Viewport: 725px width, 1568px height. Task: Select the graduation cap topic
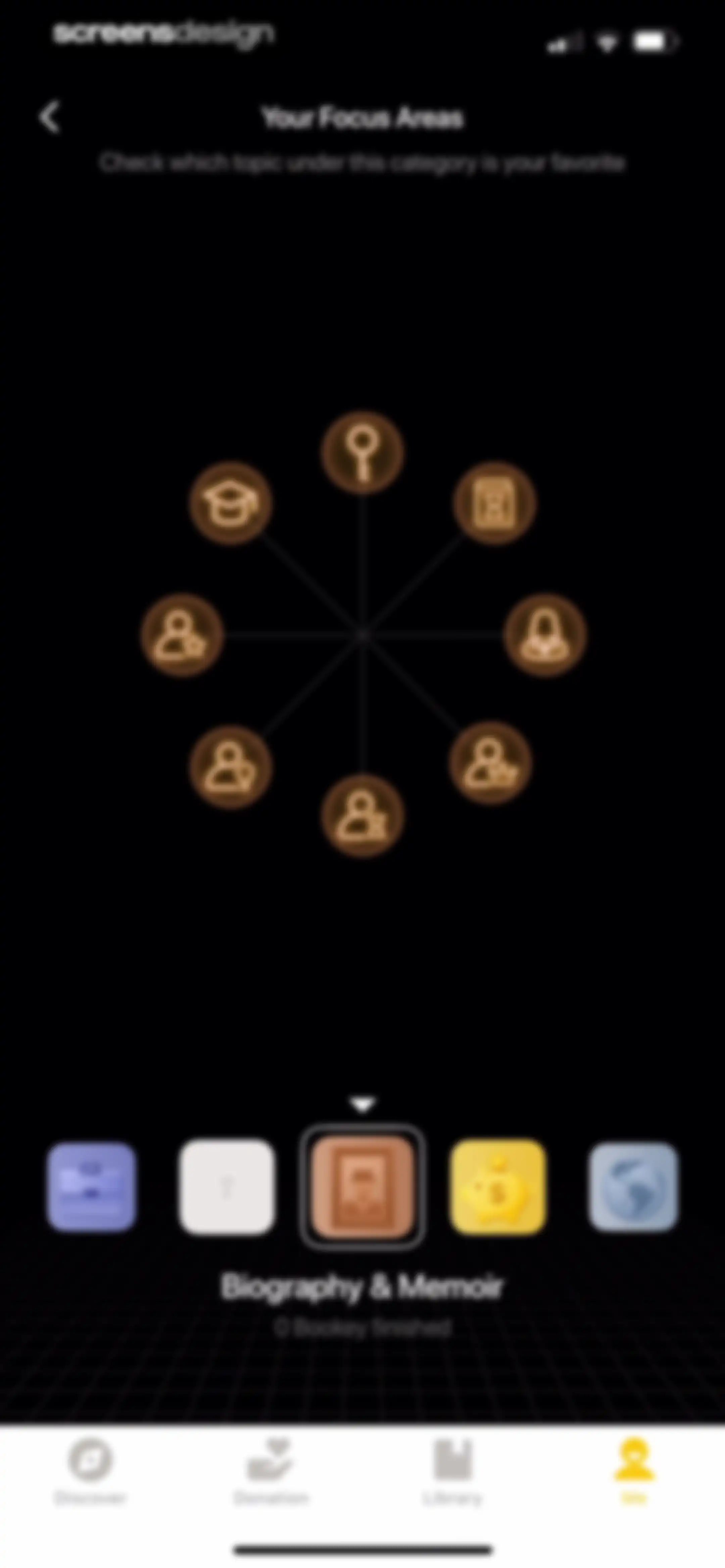point(230,503)
